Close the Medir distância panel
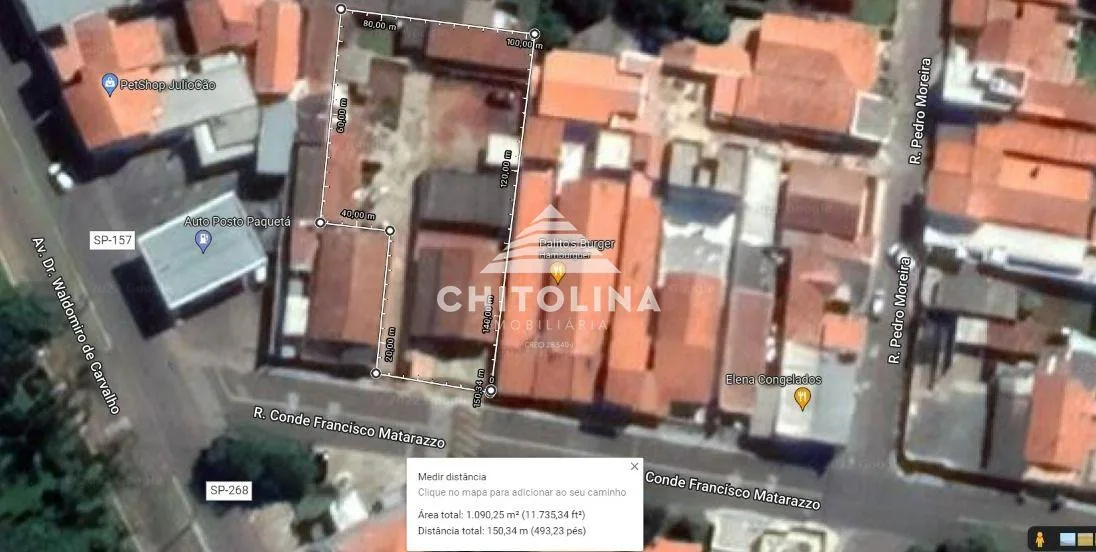The width and height of the screenshot is (1096, 552). [634, 467]
